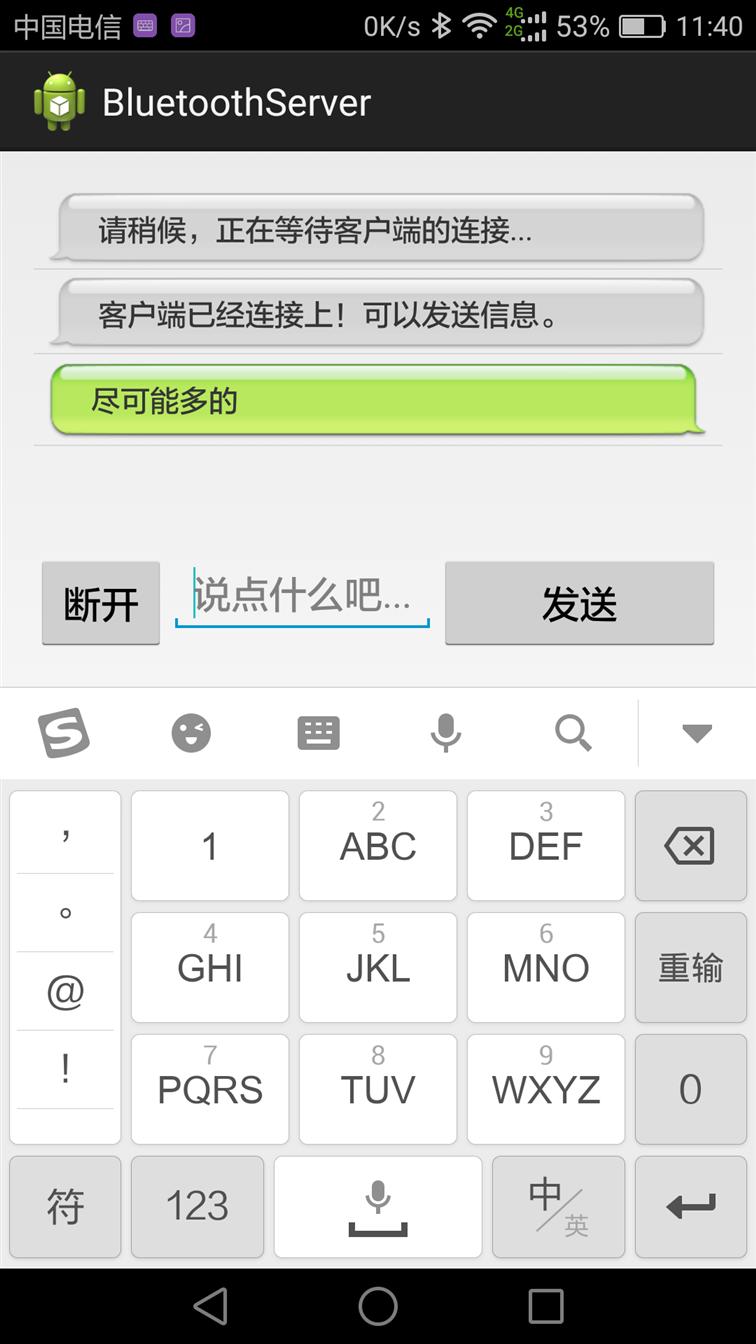Switch keyboard layout via keyboard icon
The image size is (756, 1344).
click(x=319, y=734)
